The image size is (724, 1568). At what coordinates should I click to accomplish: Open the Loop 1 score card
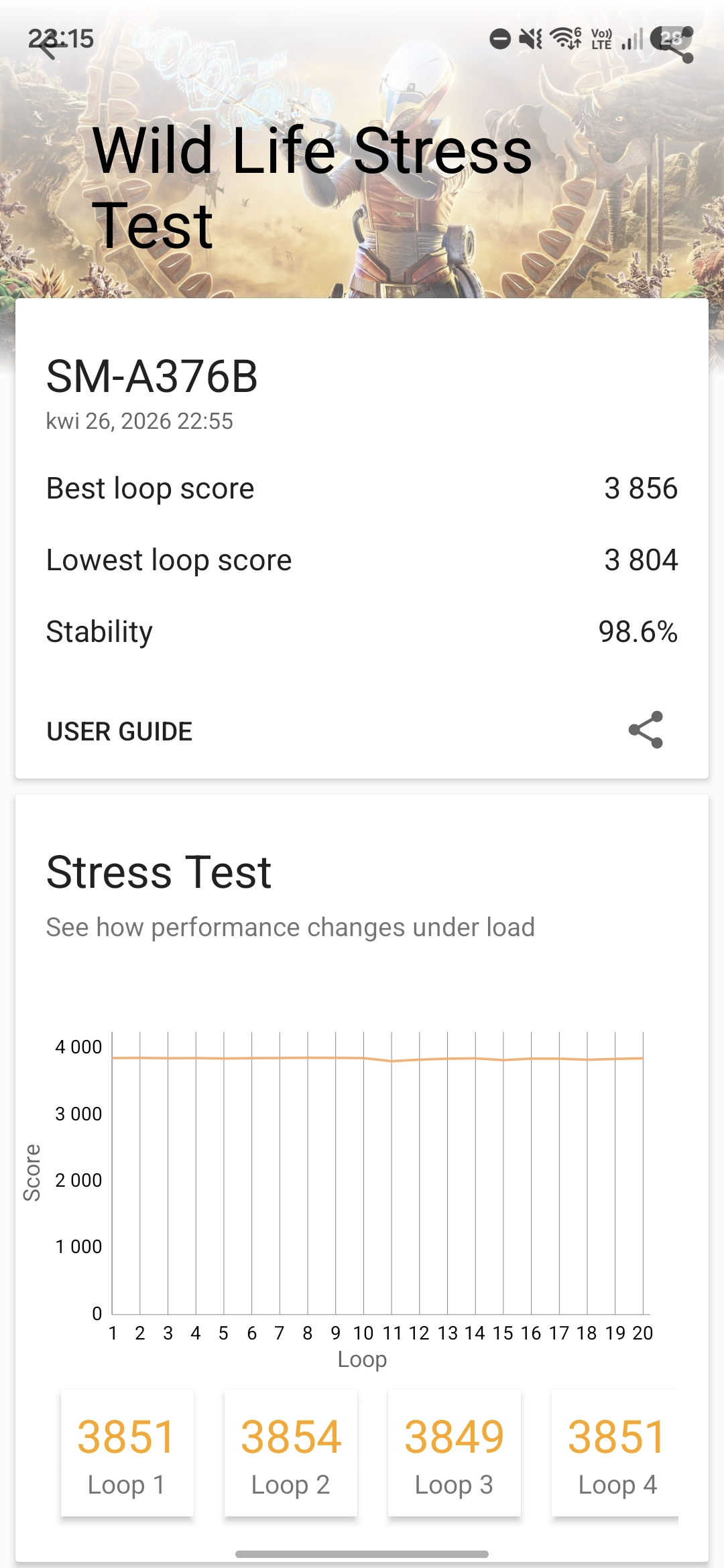pyautogui.click(x=127, y=1453)
